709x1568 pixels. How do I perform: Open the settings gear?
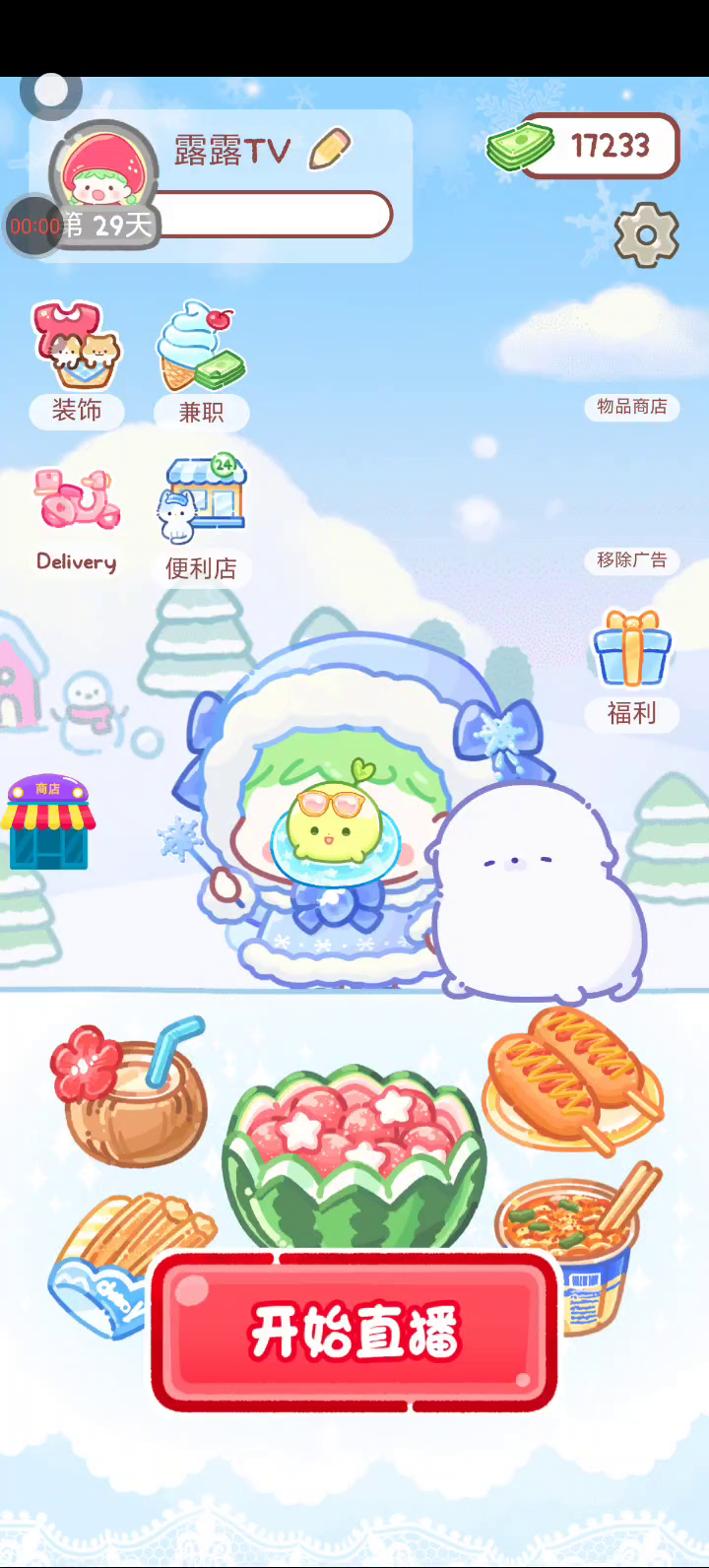pos(646,235)
